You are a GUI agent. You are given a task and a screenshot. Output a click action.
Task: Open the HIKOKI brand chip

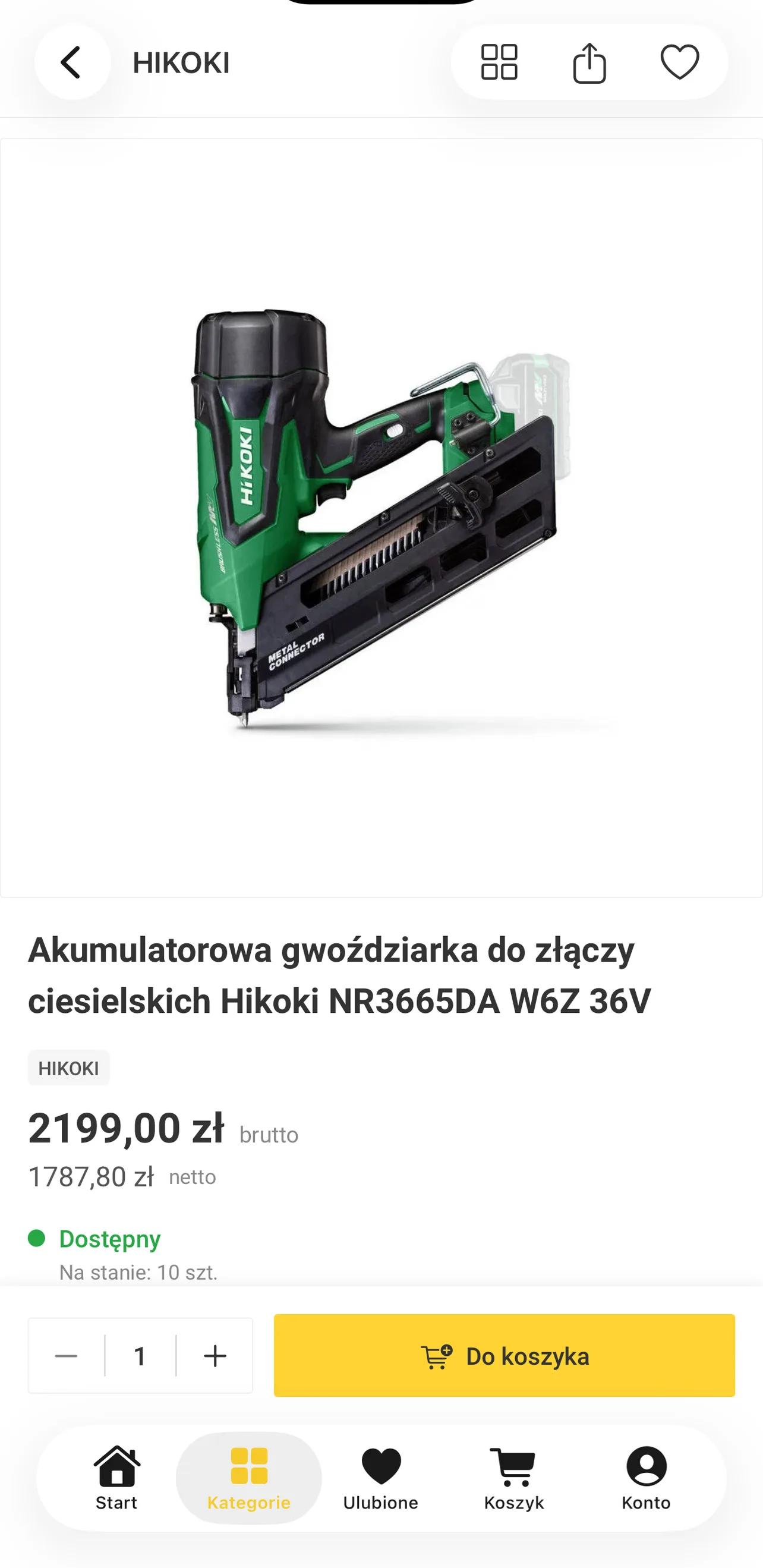pyautogui.click(x=69, y=1068)
